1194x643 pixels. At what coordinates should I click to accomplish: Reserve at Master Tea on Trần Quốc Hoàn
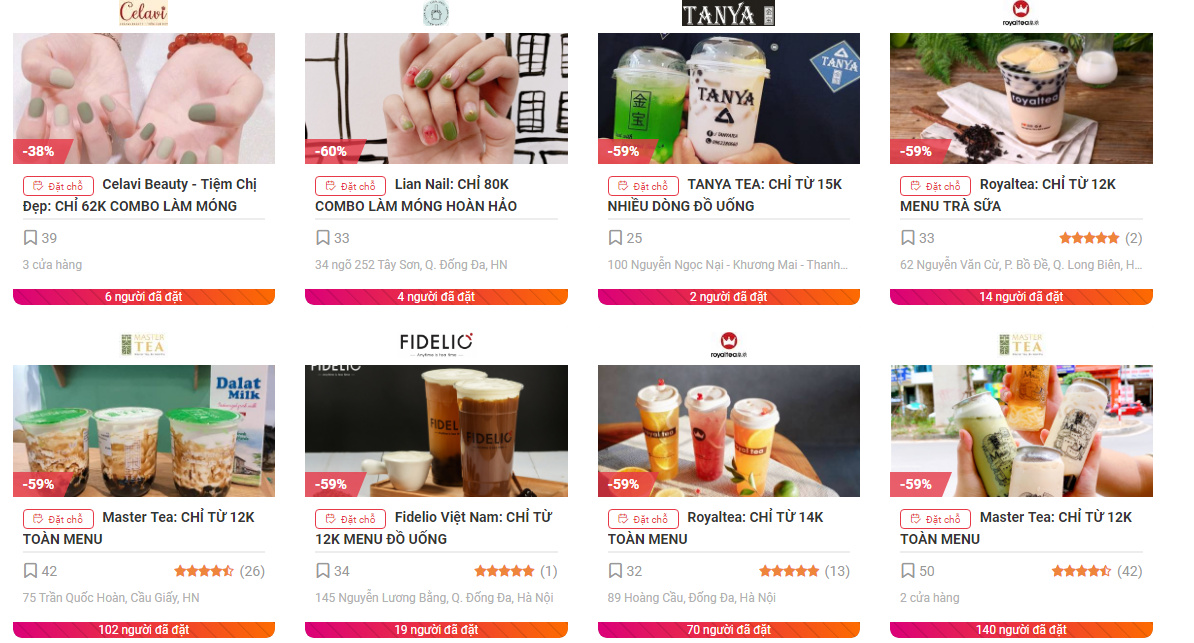pyautogui.click(x=58, y=519)
